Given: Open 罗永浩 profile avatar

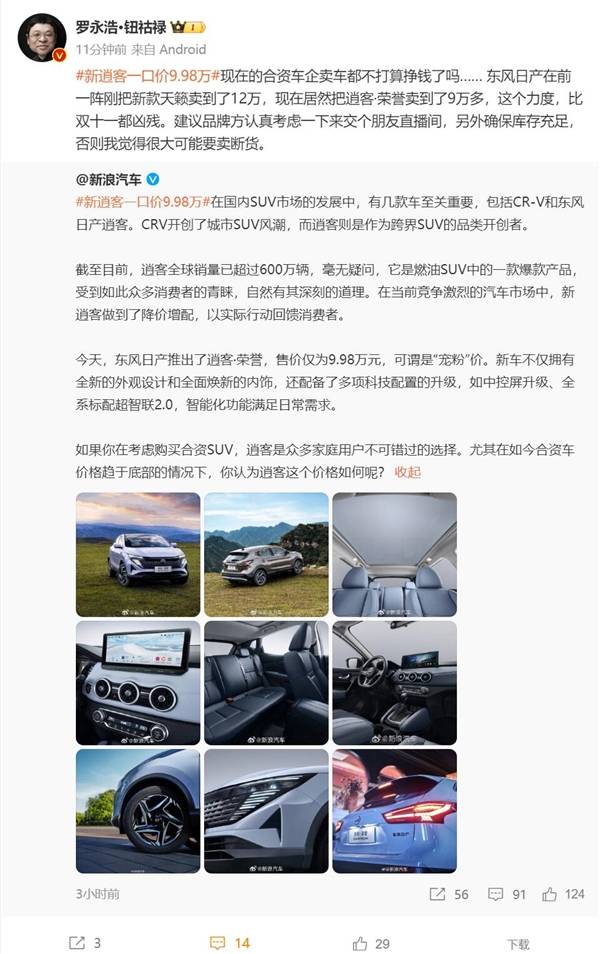Looking at the screenshot, I should [x=42, y=36].
